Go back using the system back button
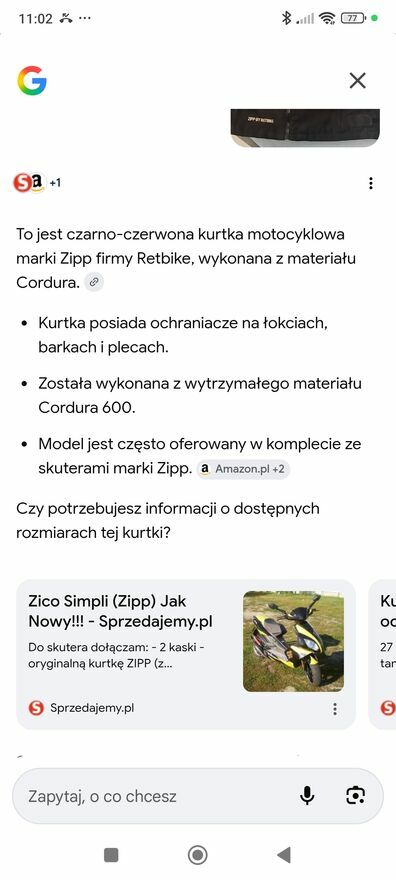Viewport: 396px width, 880px height. click(284, 855)
